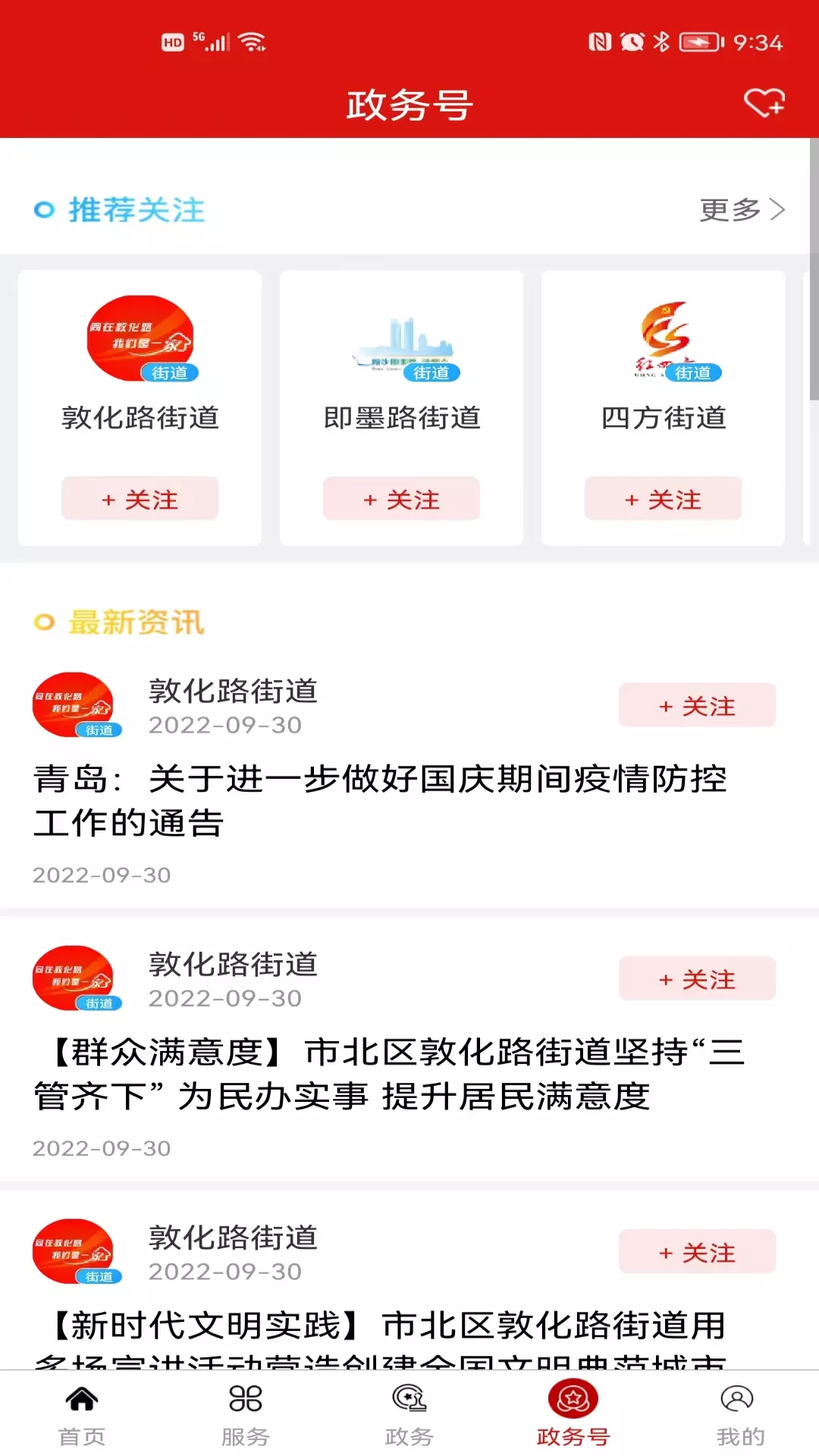This screenshot has height=1456, width=819.
Task: Follow 四方街道 account
Action: (x=663, y=499)
